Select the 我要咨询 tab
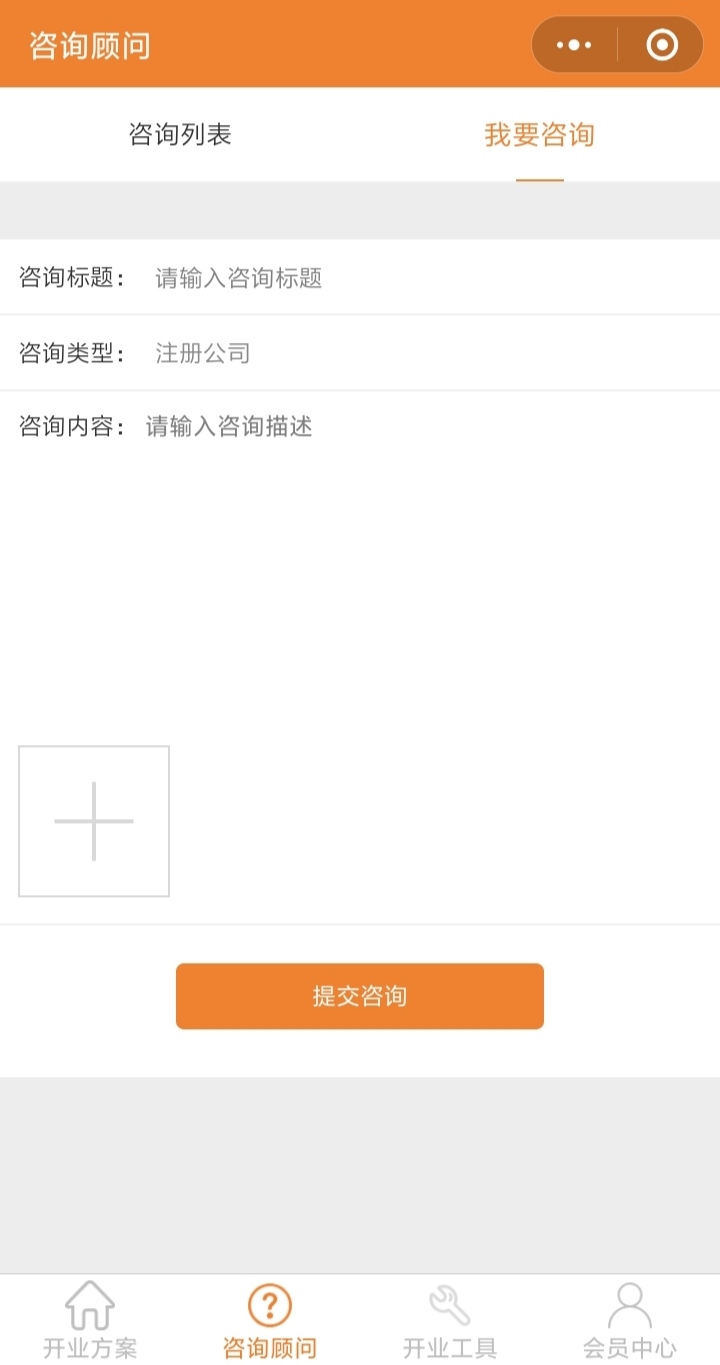Viewport: 720px width, 1365px height. pyautogui.click(x=540, y=135)
